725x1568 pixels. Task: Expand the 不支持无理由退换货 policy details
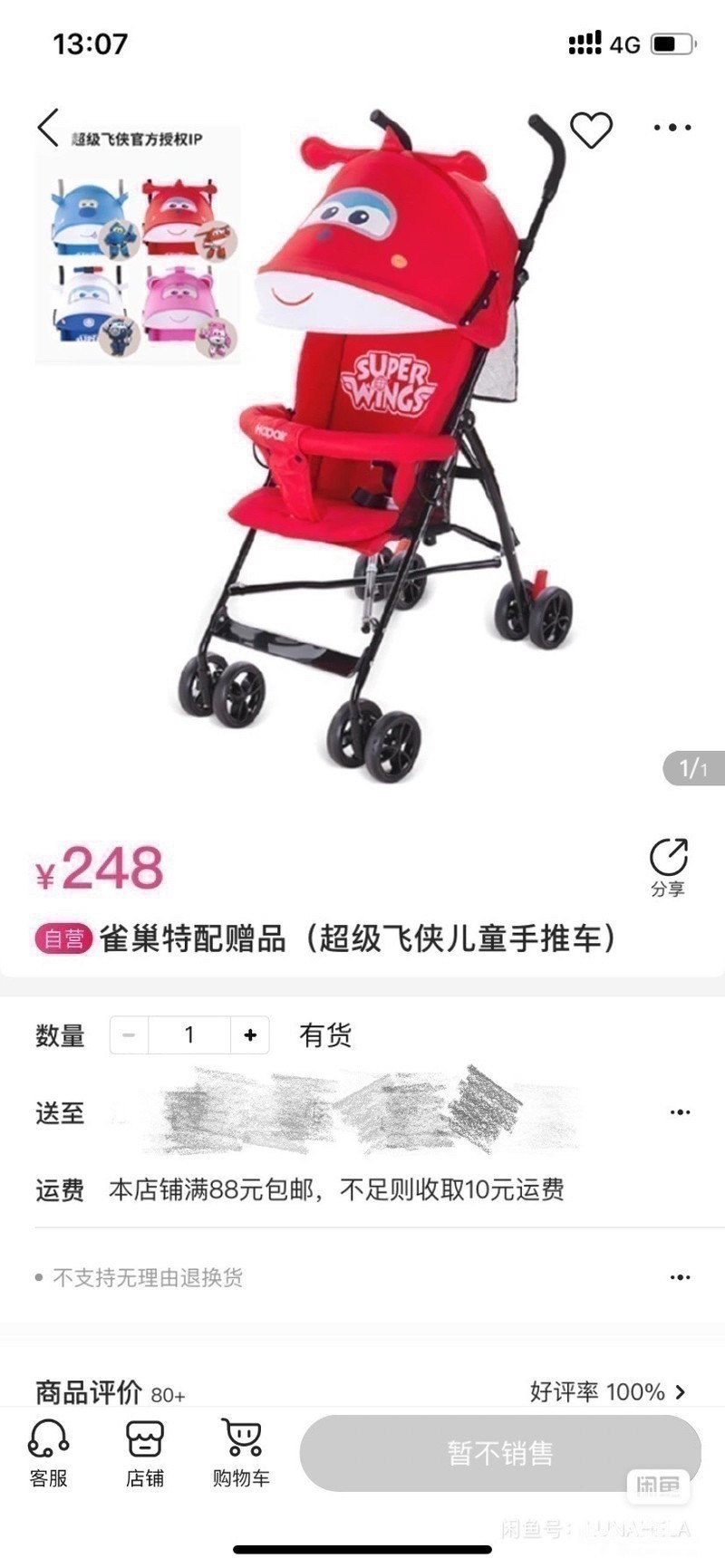point(680,1277)
